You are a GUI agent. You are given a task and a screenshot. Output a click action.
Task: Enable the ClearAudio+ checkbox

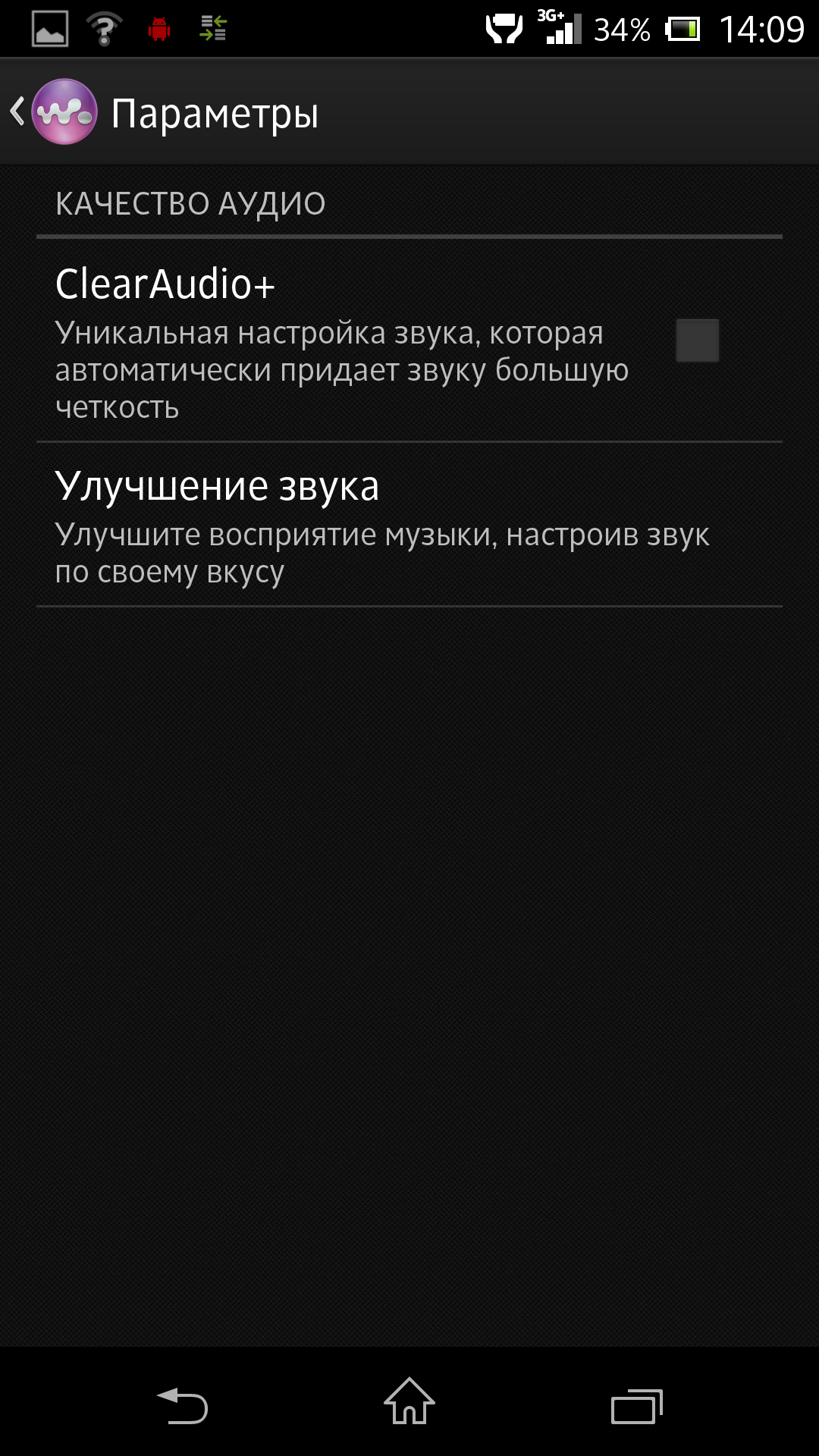697,340
